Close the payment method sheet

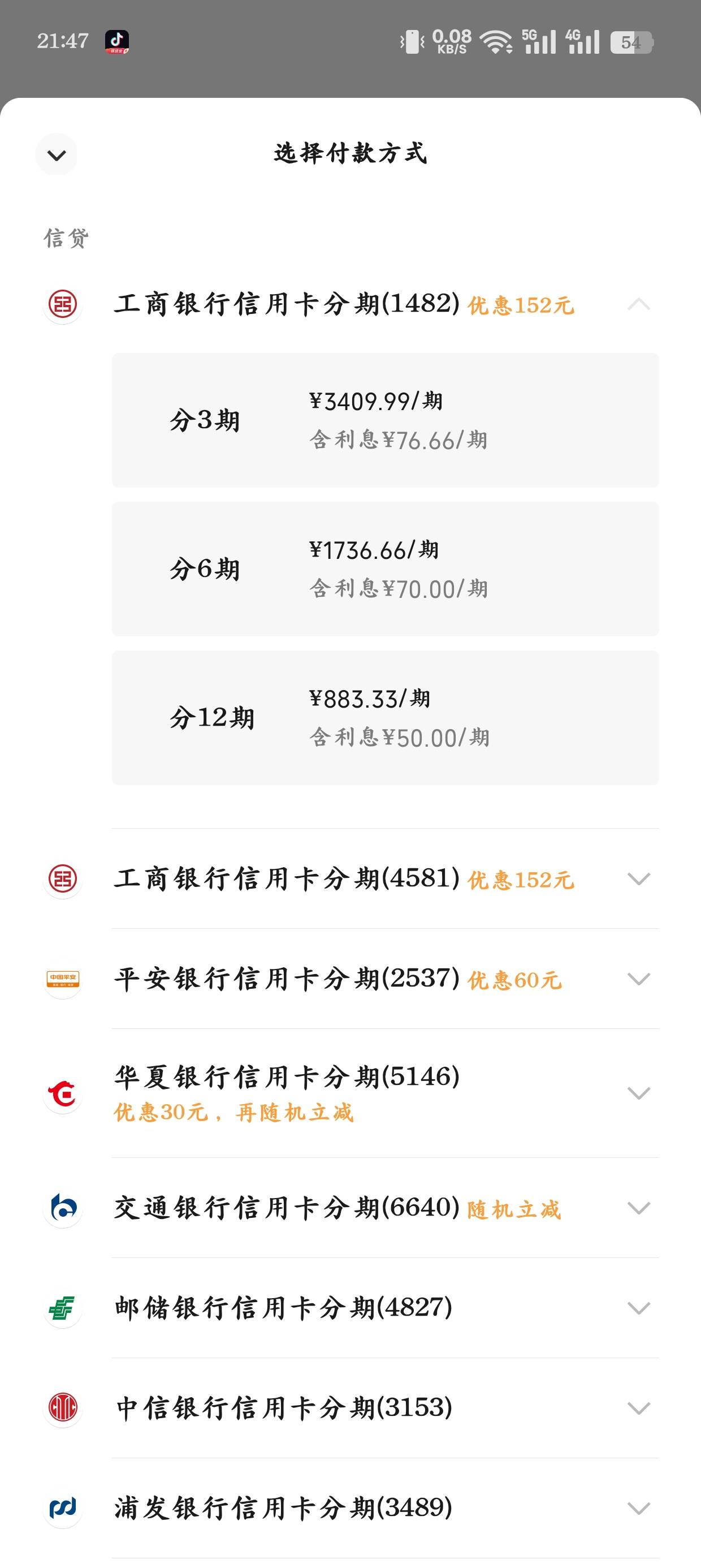56,155
